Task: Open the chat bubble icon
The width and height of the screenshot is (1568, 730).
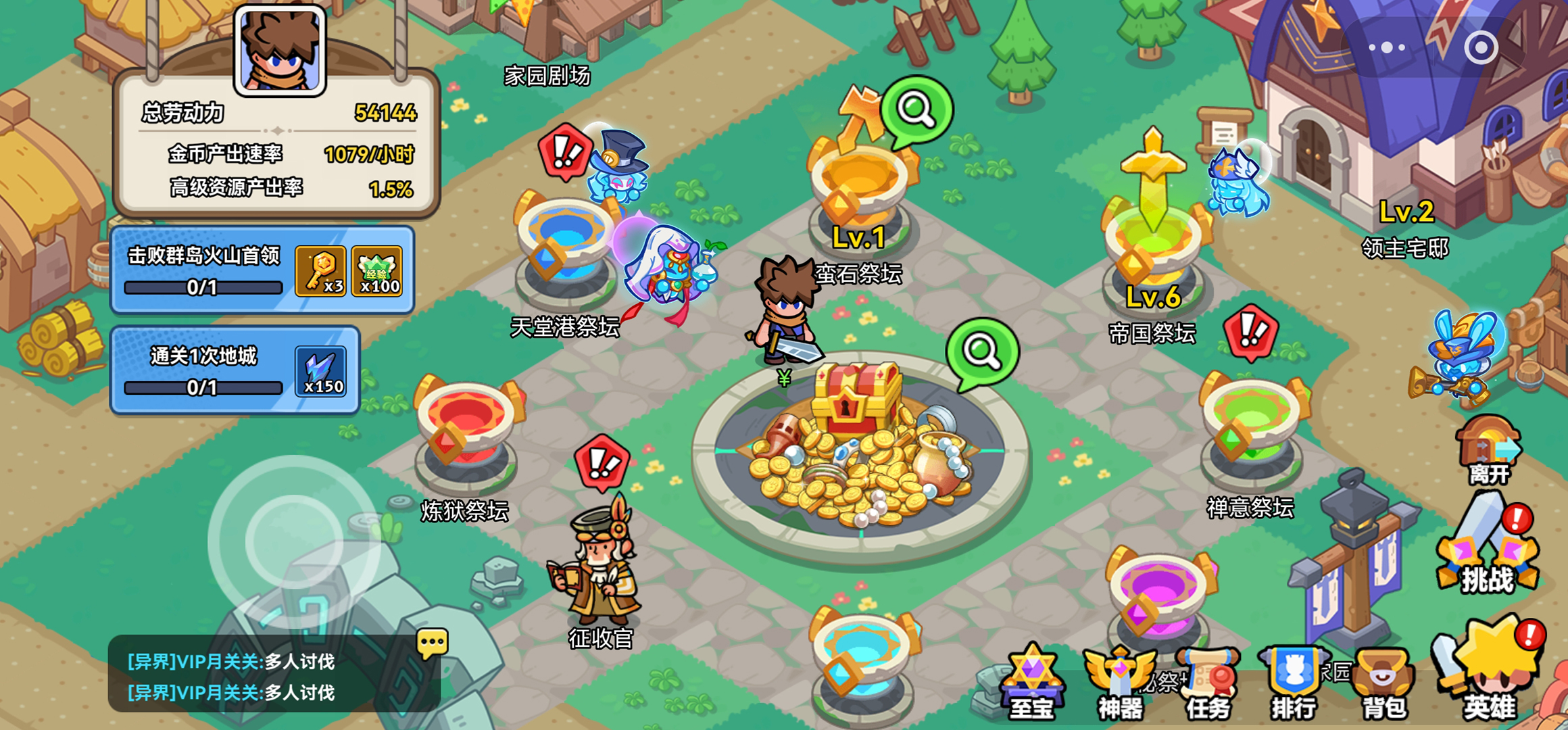Action: (x=432, y=642)
